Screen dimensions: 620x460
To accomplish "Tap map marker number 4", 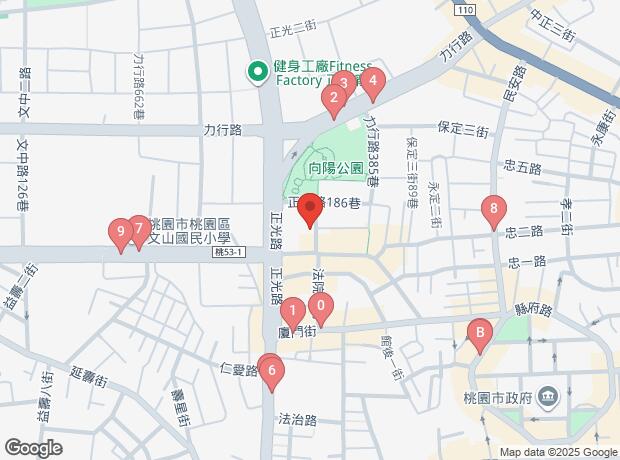I will tap(373, 82).
